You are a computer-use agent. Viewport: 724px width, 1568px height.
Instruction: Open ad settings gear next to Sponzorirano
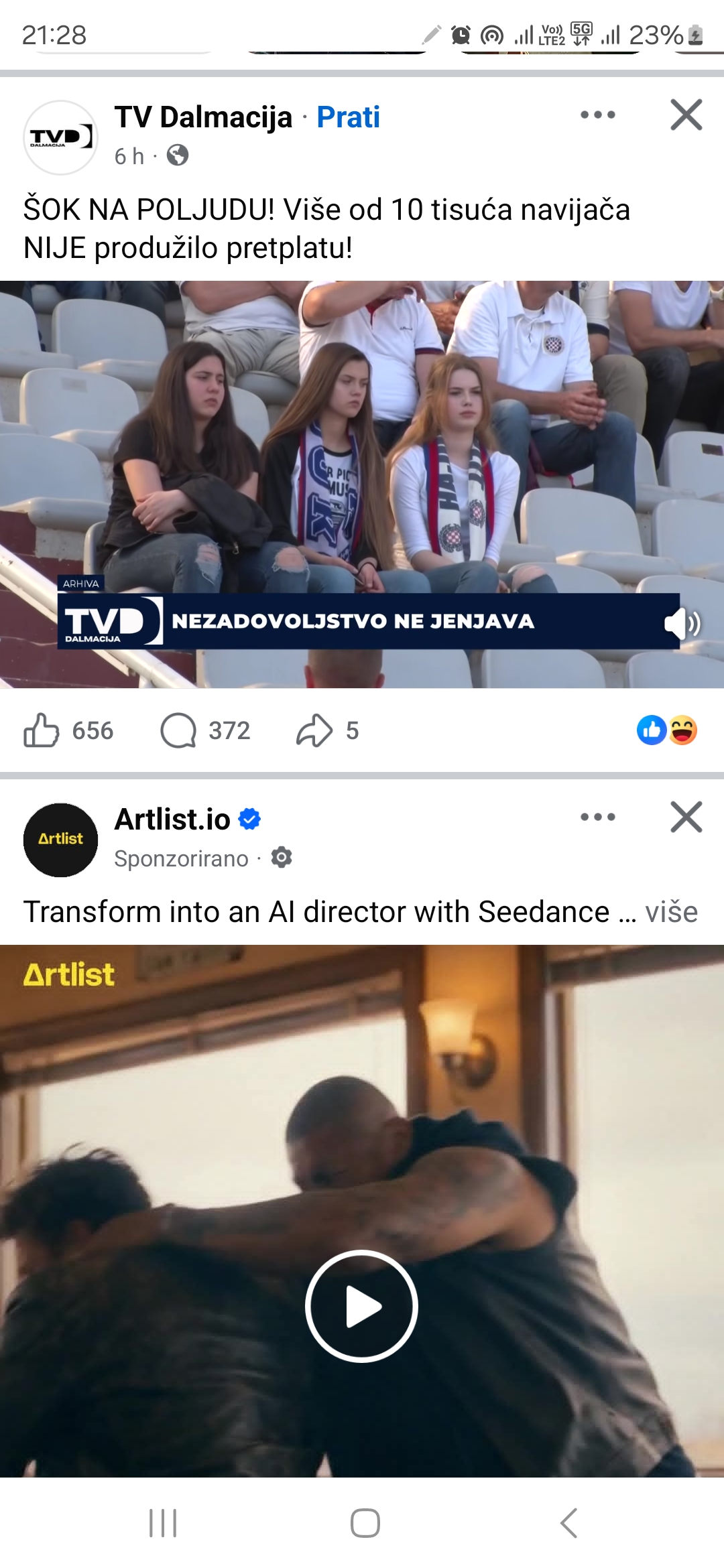(x=282, y=858)
